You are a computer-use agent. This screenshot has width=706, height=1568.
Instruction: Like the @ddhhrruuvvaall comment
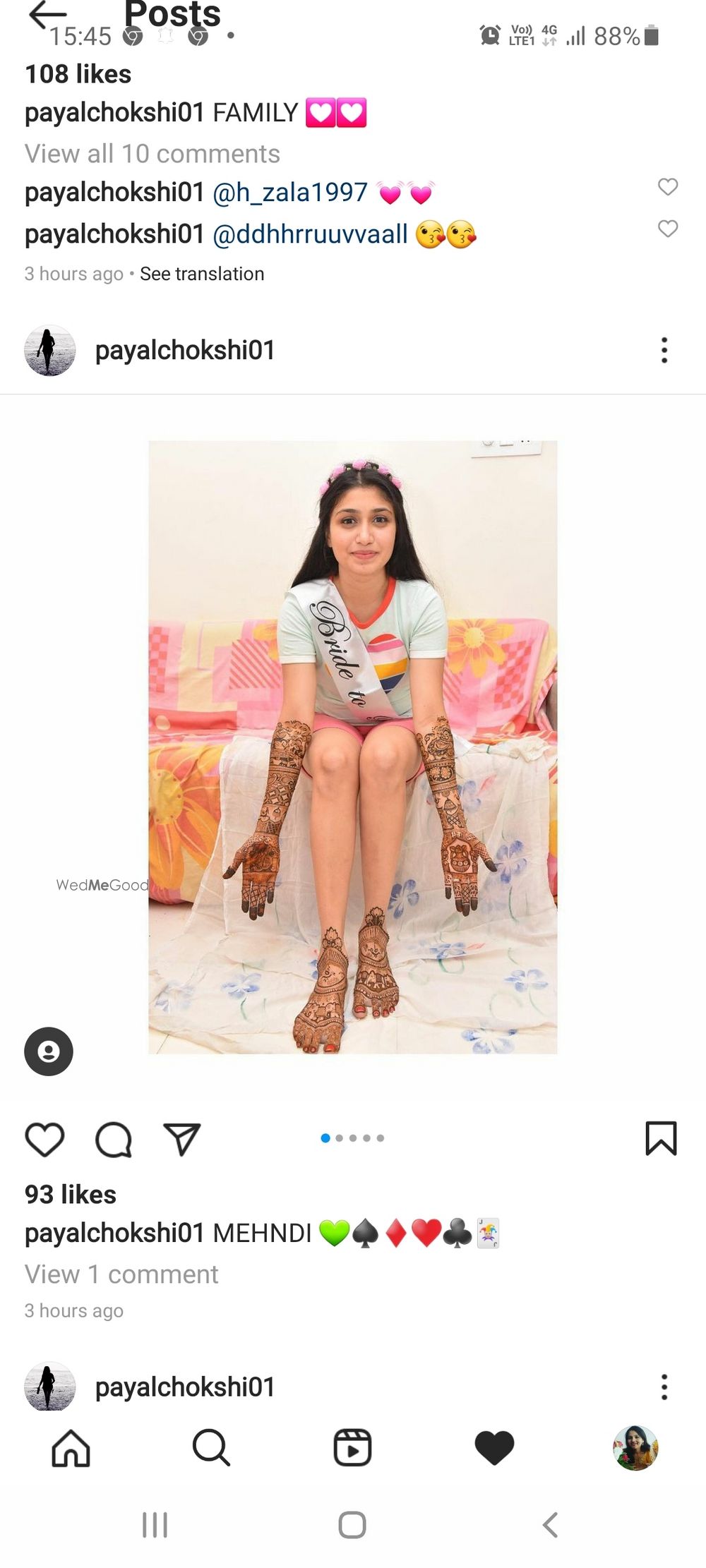click(667, 229)
